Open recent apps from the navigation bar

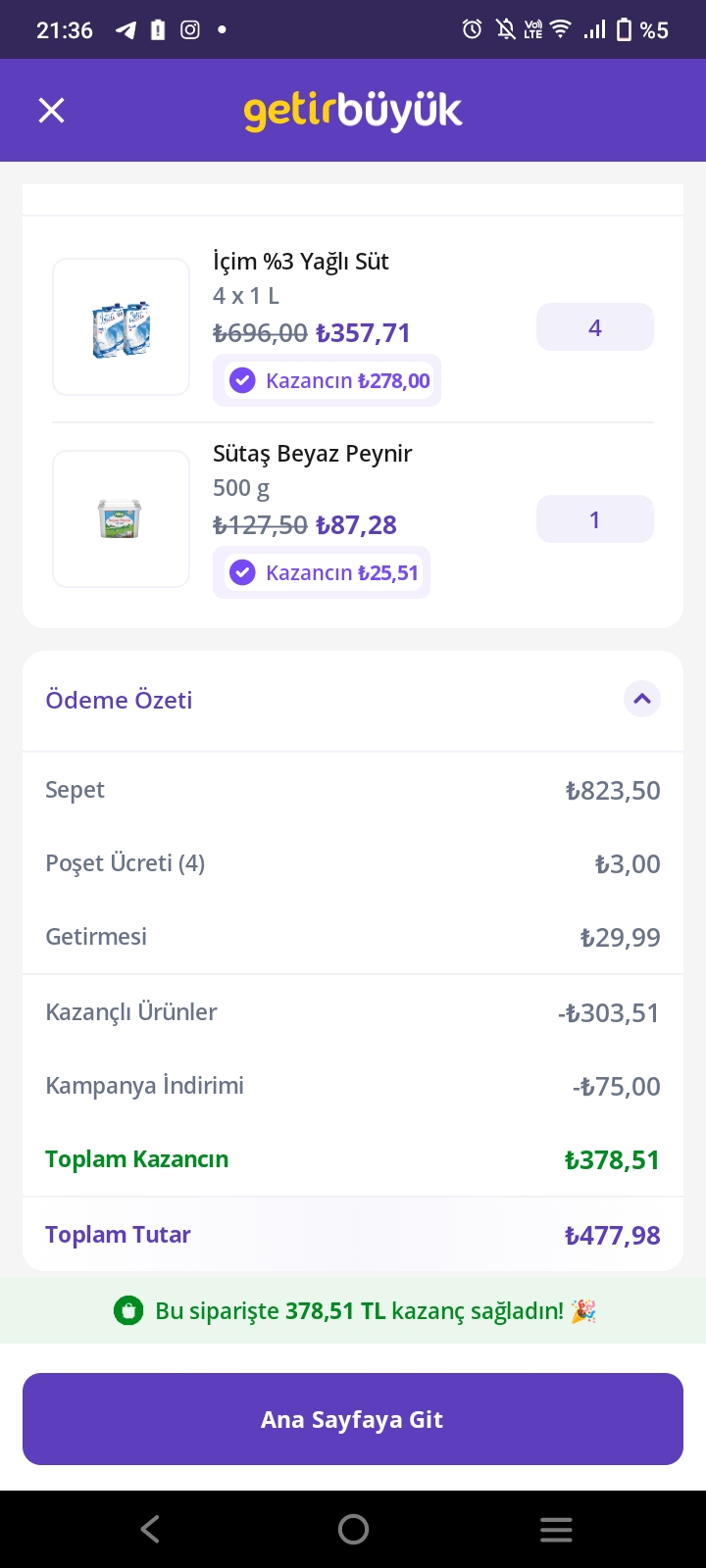pos(556,1529)
